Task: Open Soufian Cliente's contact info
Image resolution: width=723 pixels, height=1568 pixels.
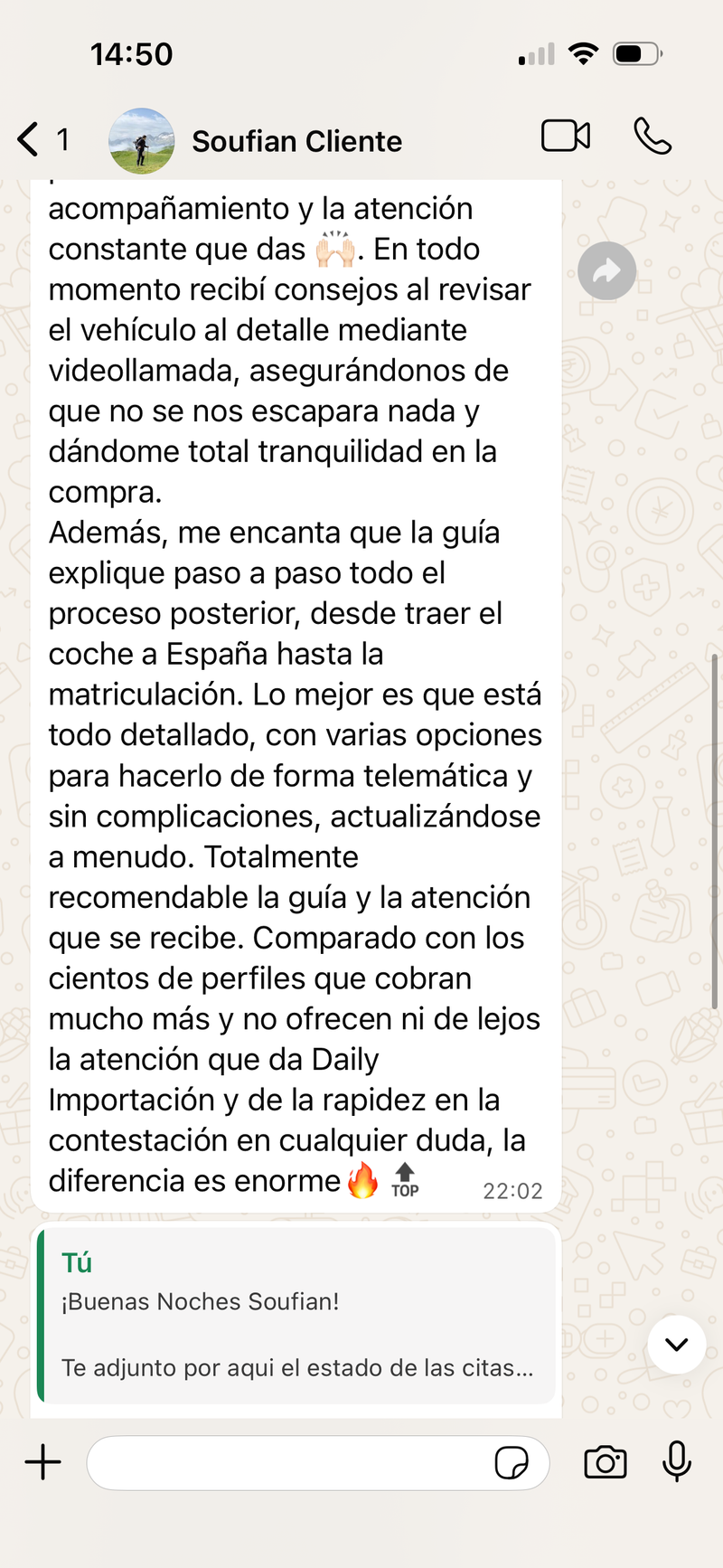Action: click(x=296, y=141)
